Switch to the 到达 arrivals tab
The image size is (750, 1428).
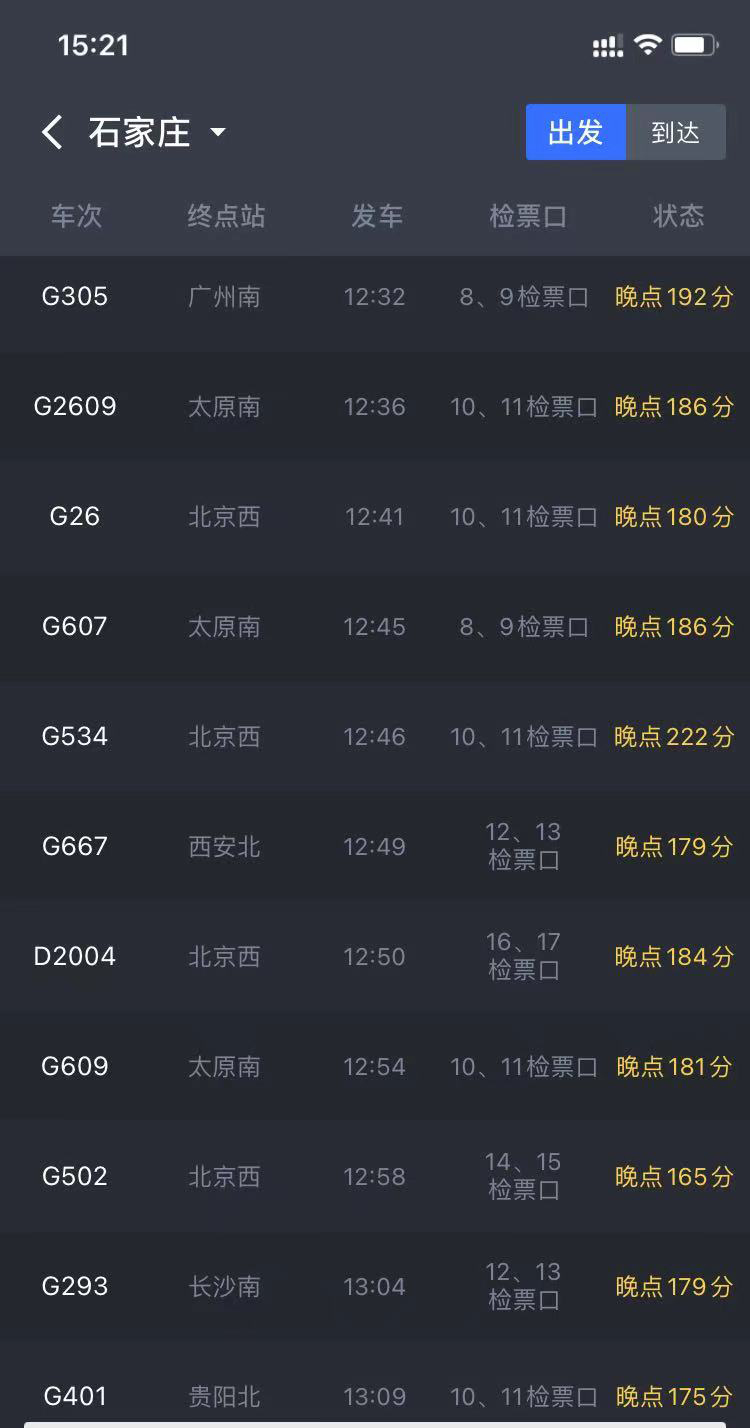point(675,132)
